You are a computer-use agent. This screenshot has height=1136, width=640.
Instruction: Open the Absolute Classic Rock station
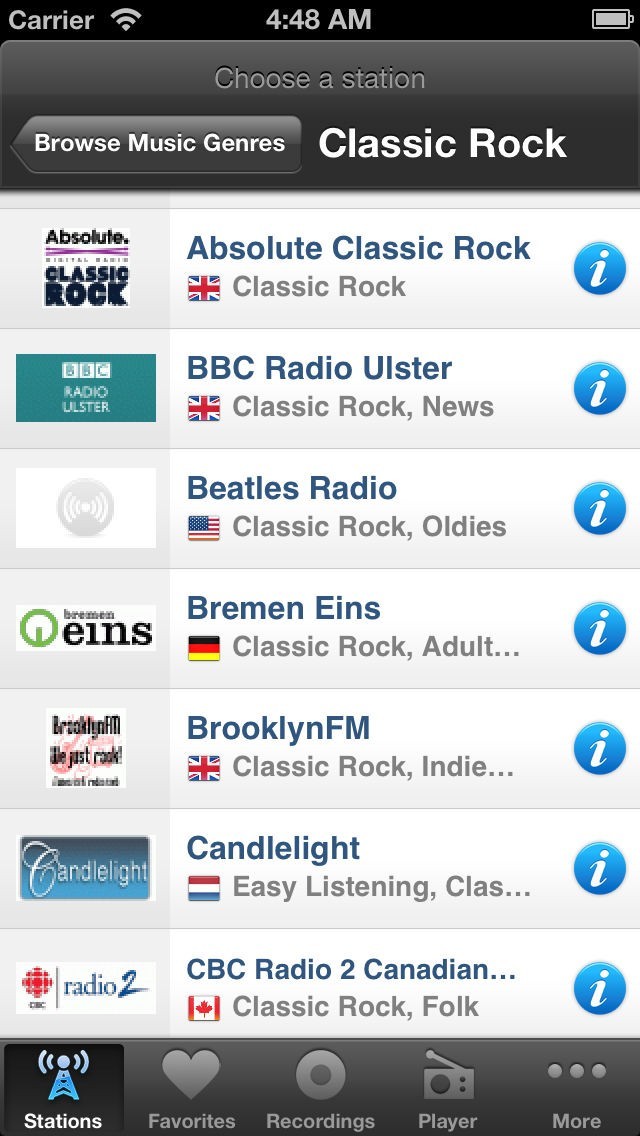tap(358, 267)
